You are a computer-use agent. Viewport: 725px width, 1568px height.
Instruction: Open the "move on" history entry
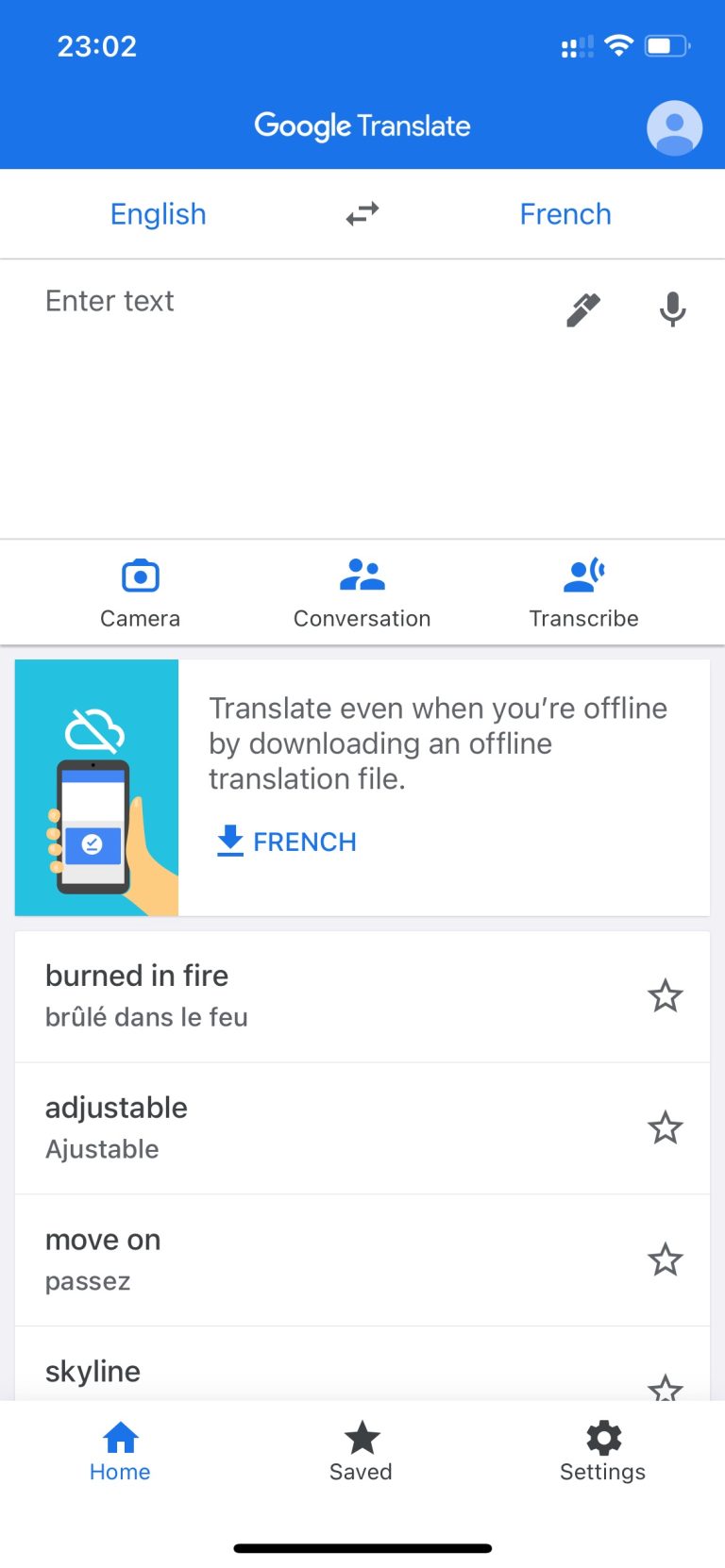click(283, 1259)
